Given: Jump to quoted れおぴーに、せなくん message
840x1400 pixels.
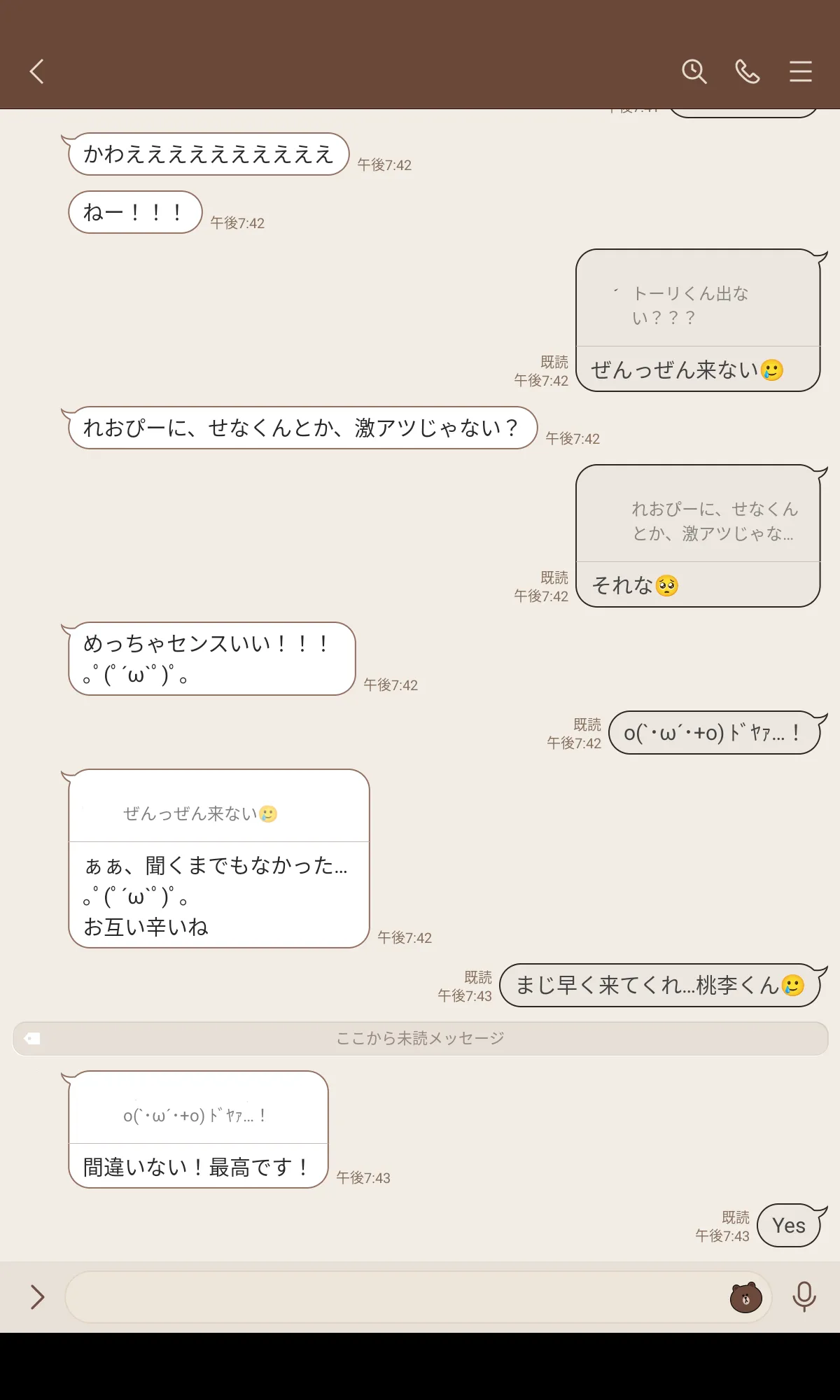Looking at the screenshot, I should [x=698, y=520].
